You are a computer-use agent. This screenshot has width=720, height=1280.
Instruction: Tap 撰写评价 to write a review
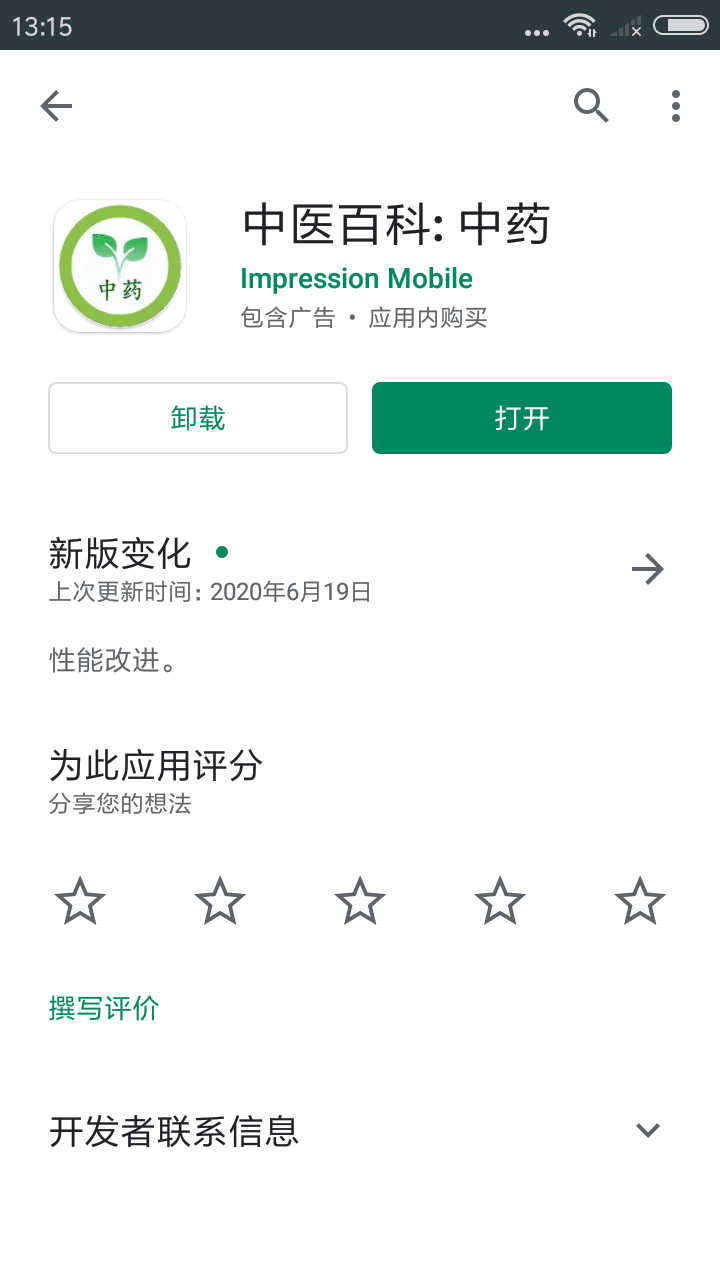[104, 1008]
